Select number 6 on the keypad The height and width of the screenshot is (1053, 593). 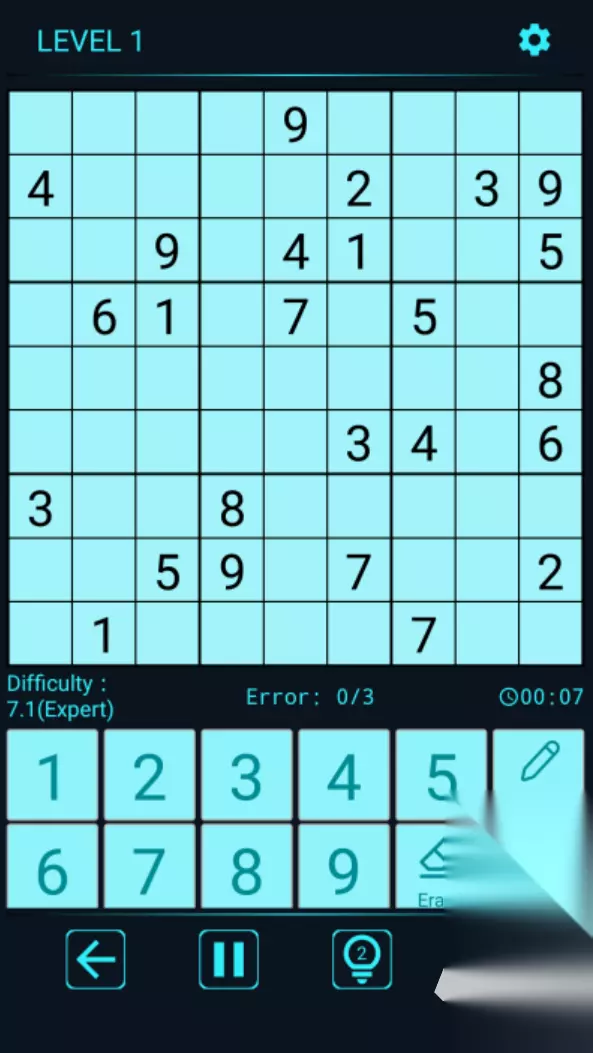click(x=52, y=866)
